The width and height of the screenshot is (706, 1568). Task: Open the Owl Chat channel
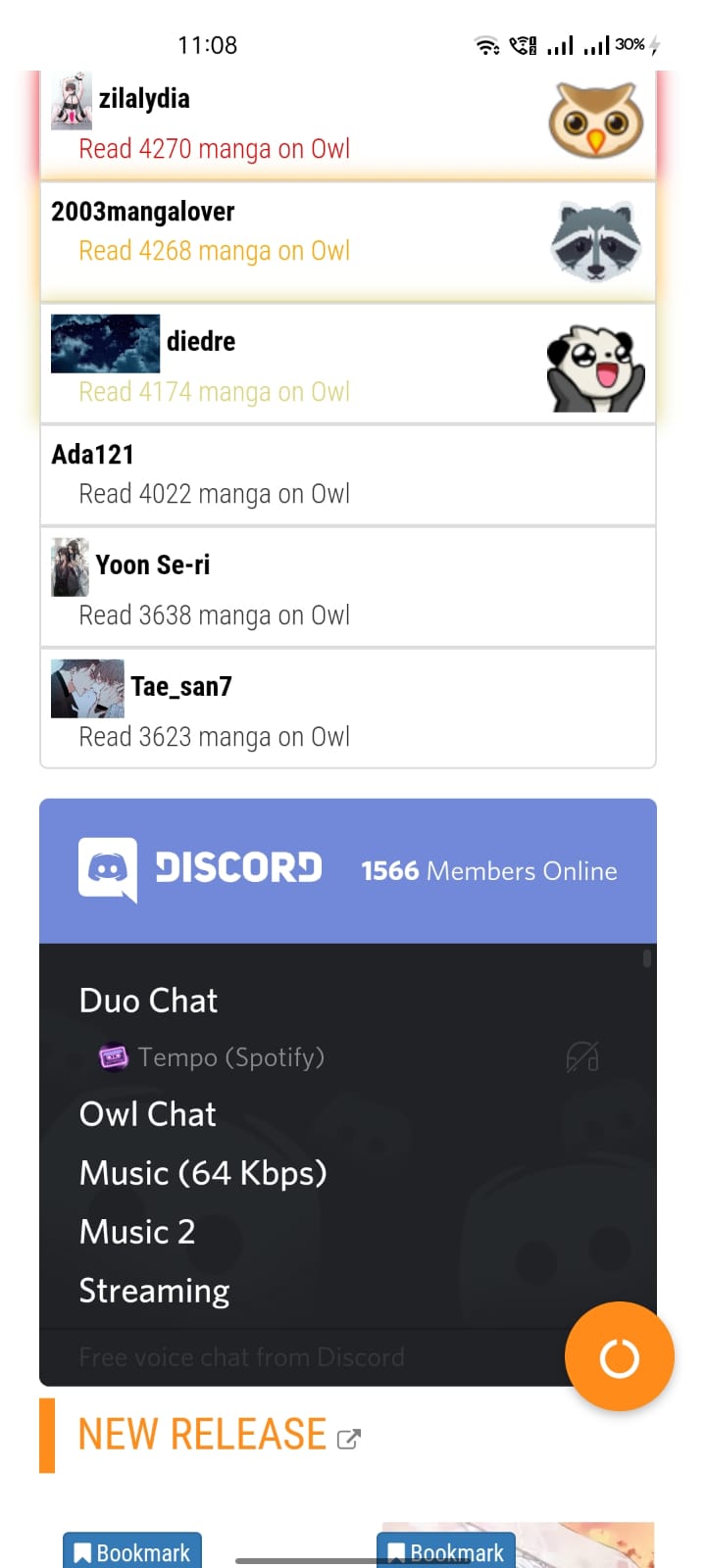[x=147, y=1114]
